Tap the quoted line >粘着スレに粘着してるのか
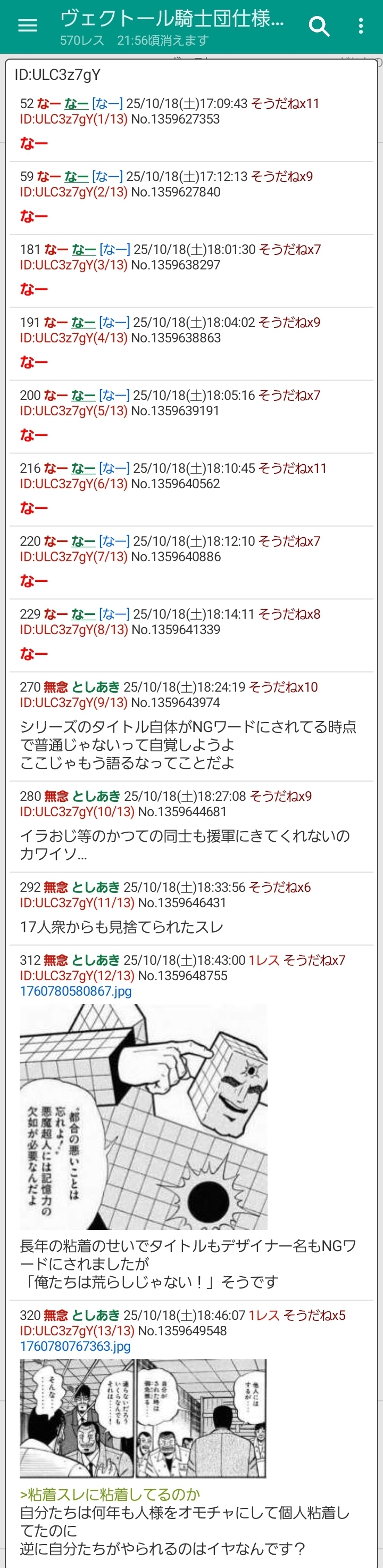 (x=110, y=1495)
